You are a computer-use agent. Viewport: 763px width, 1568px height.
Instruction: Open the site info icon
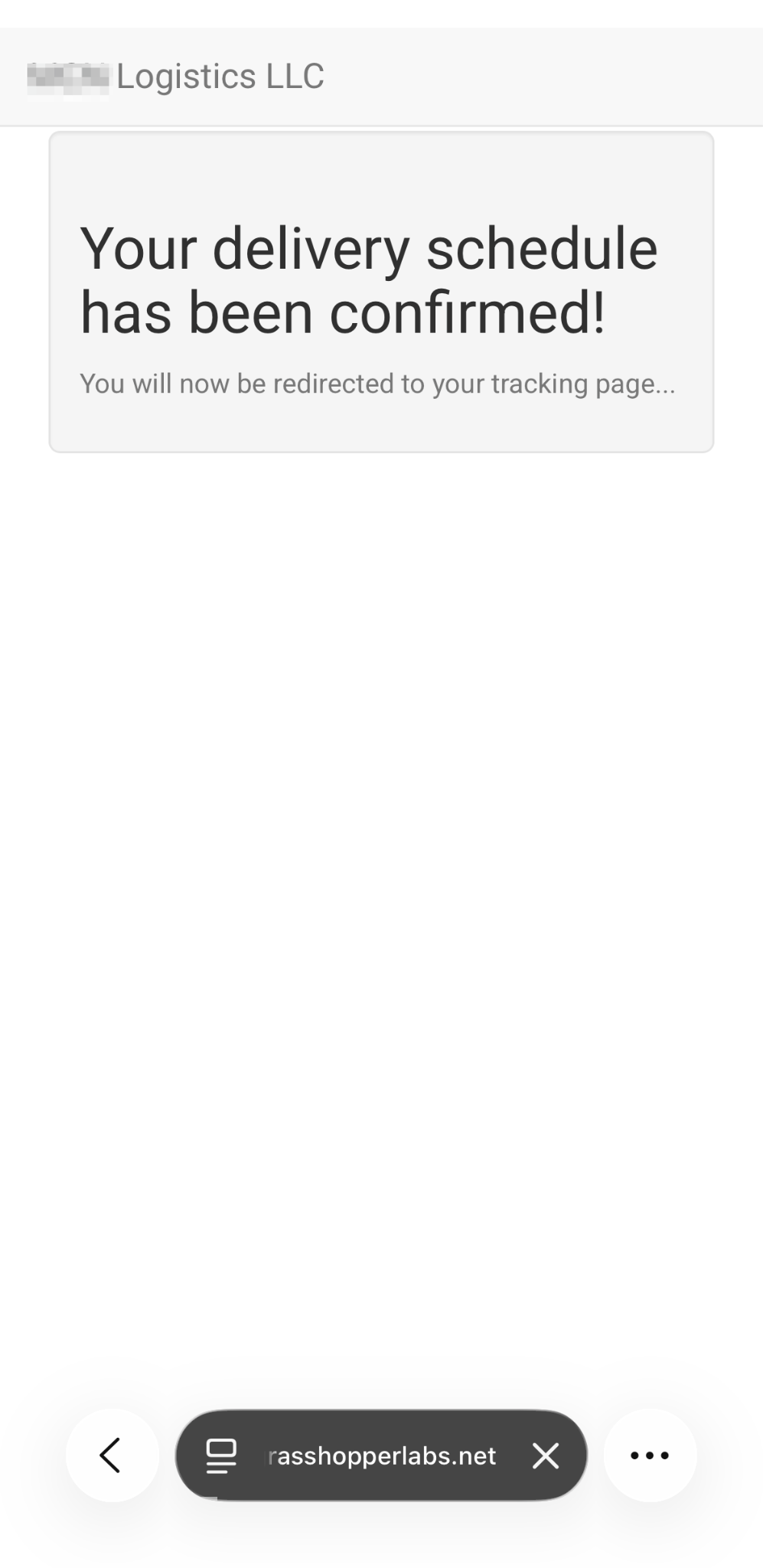point(220,1455)
